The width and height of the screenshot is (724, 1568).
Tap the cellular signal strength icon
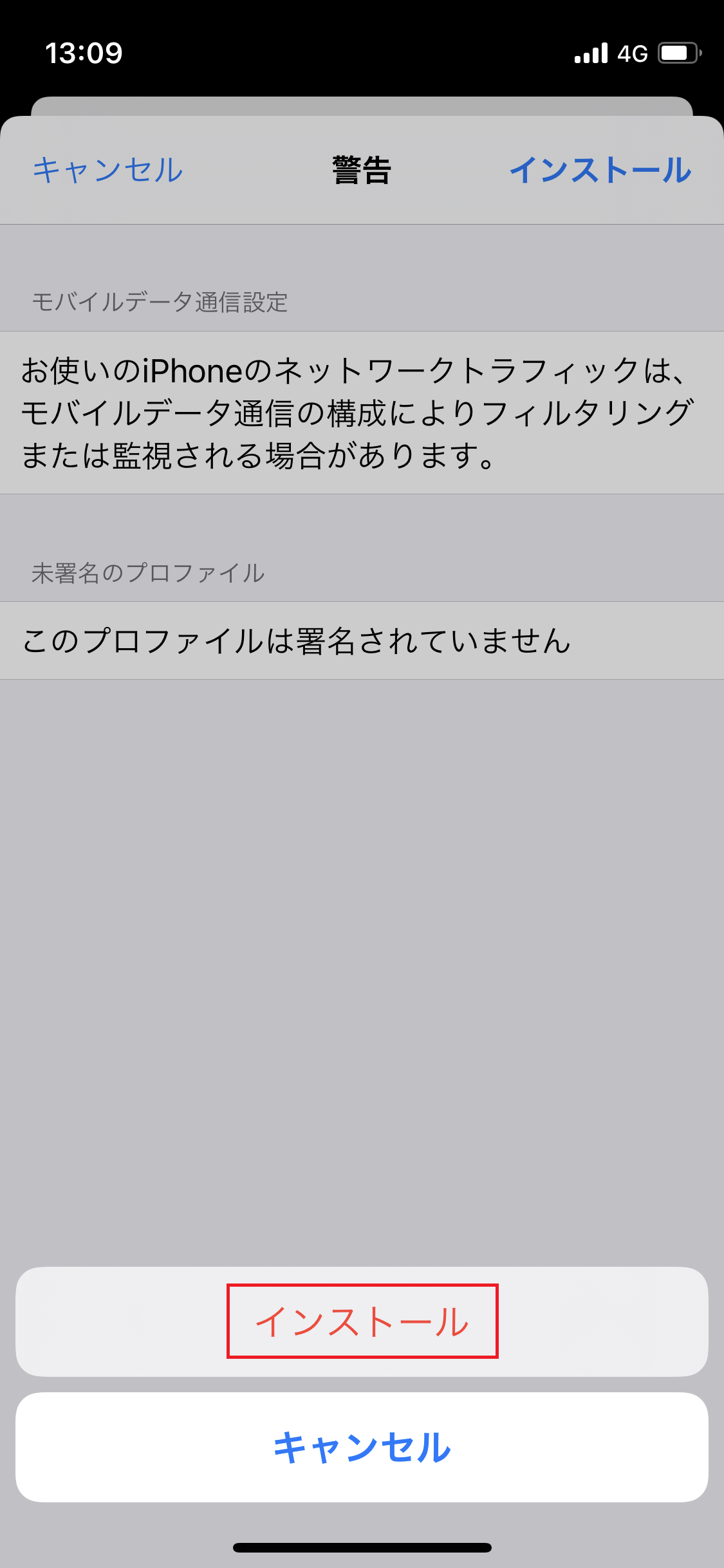(589, 54)
